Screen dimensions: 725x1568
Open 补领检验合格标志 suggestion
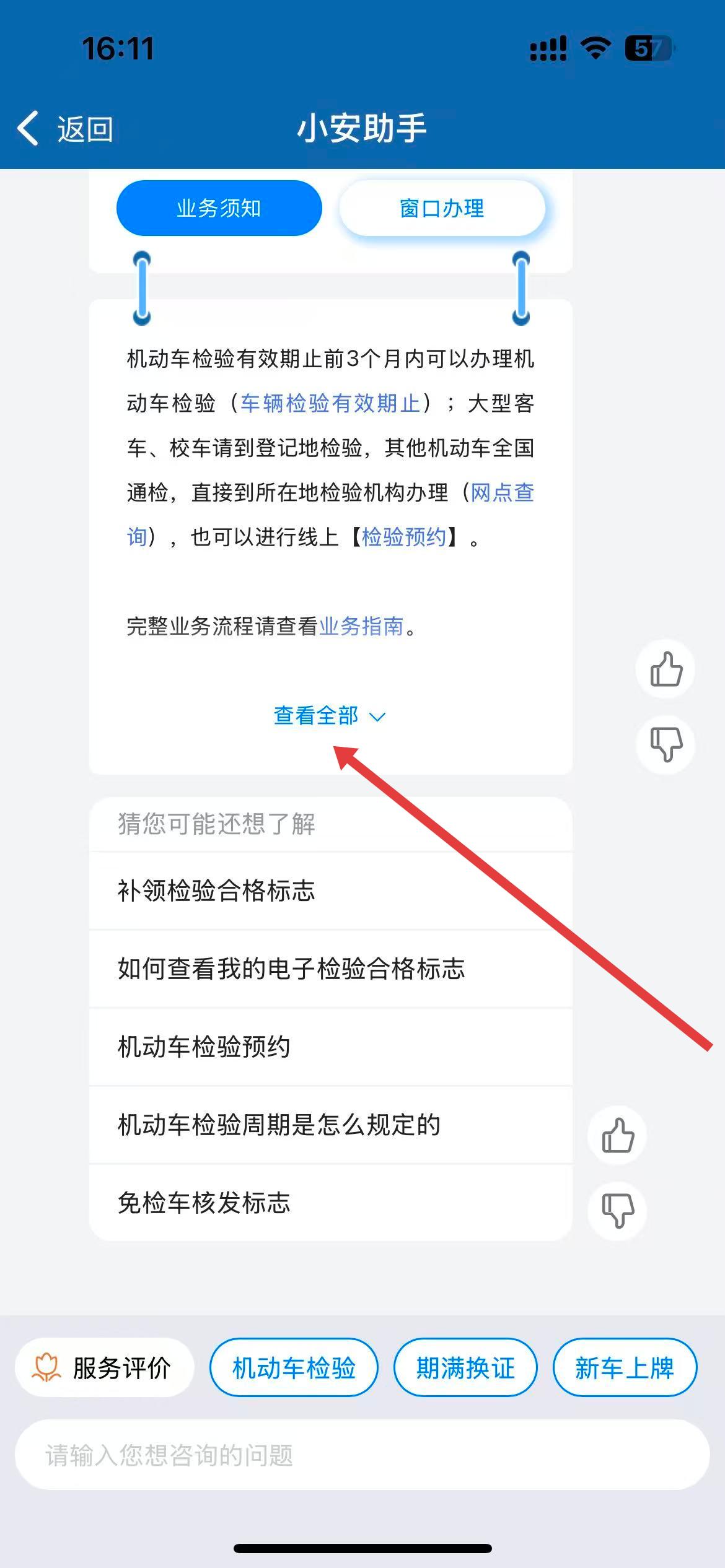[217, 891]
